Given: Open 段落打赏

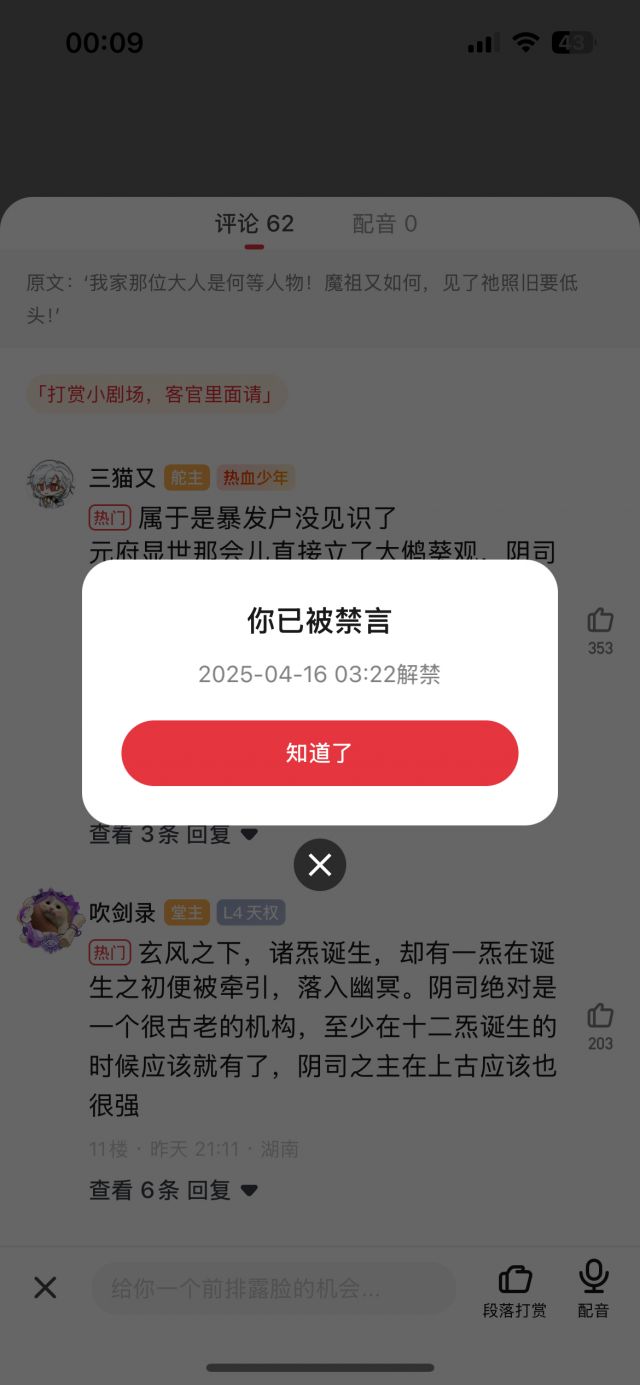Looking at the screenshot, I should pos(515,1288).
